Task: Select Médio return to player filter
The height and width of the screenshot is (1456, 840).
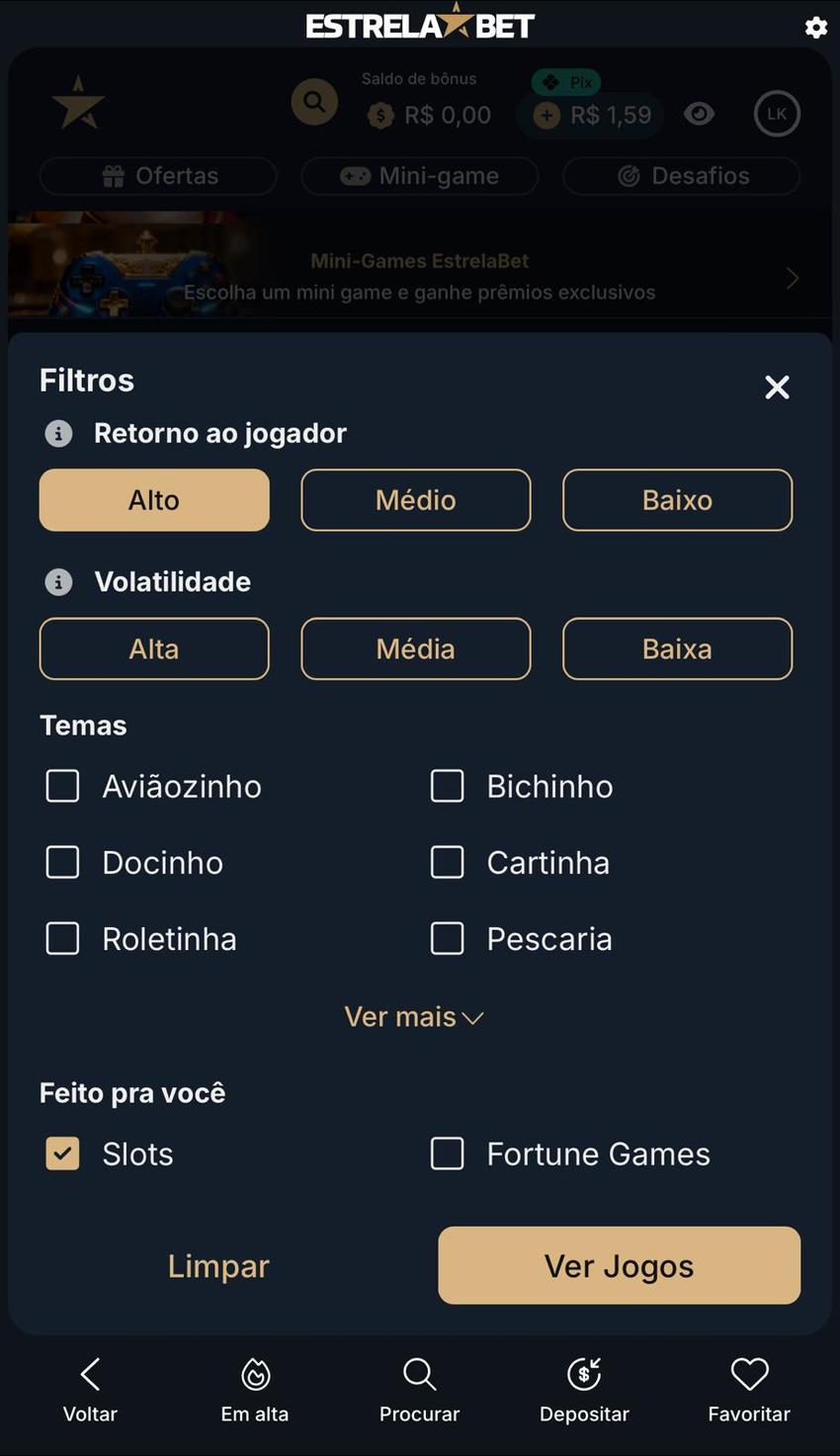Action: [415, 499]
